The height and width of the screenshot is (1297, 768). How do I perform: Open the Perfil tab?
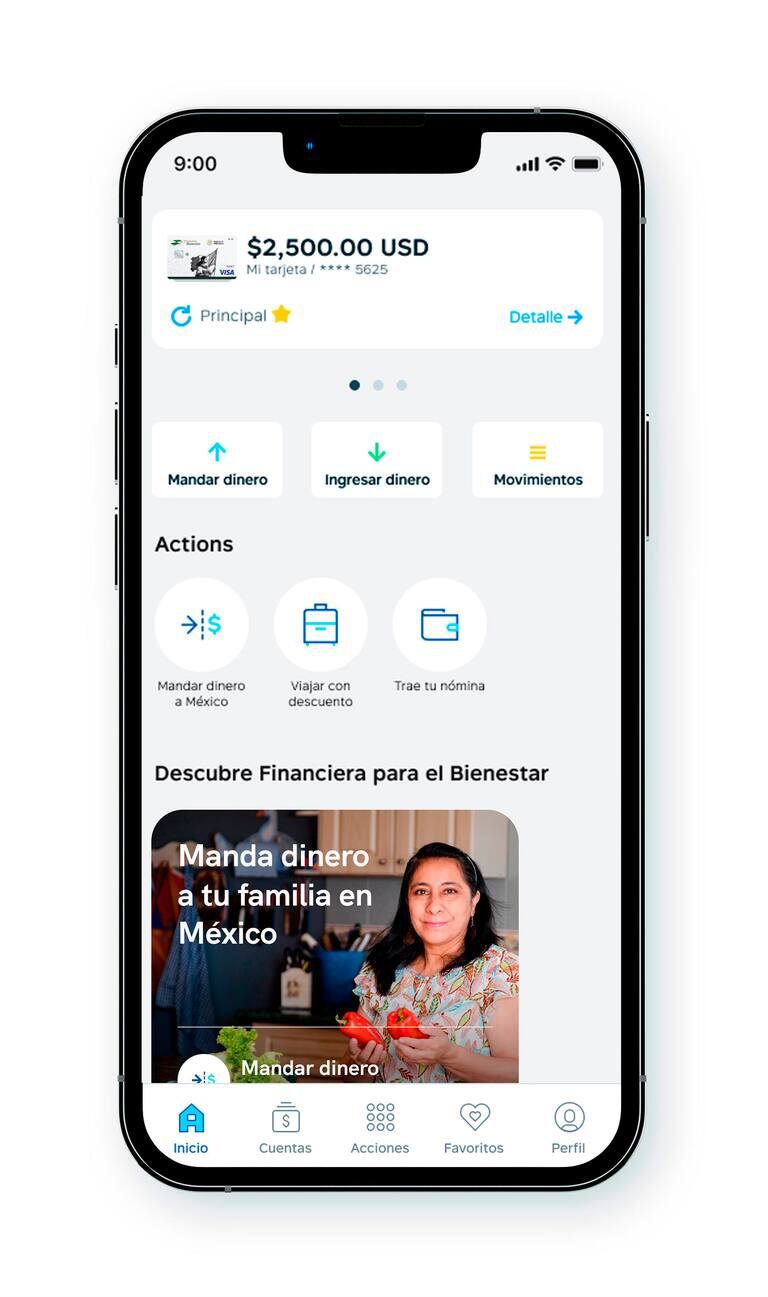(568, 1128)
